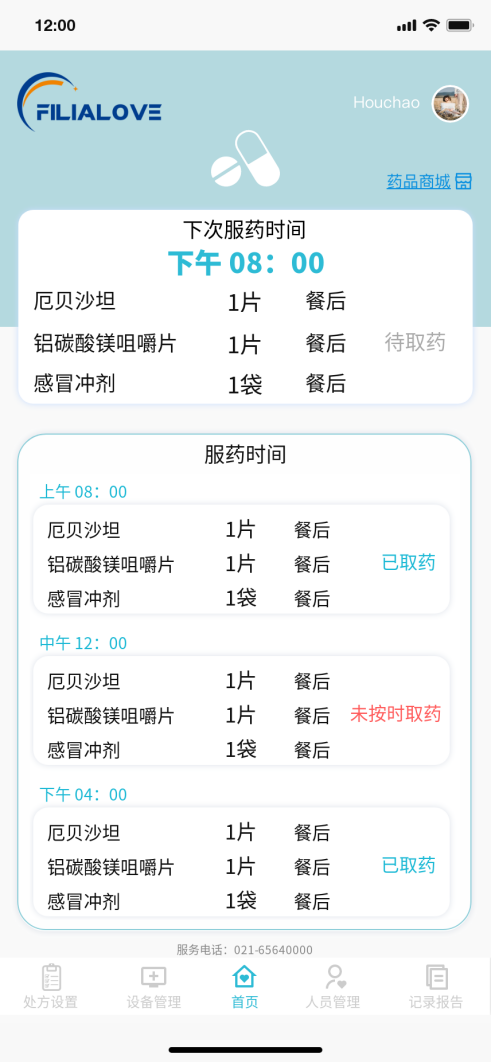
Task: Open the 记录报告 tab
Action: click(x=437, y=987)
